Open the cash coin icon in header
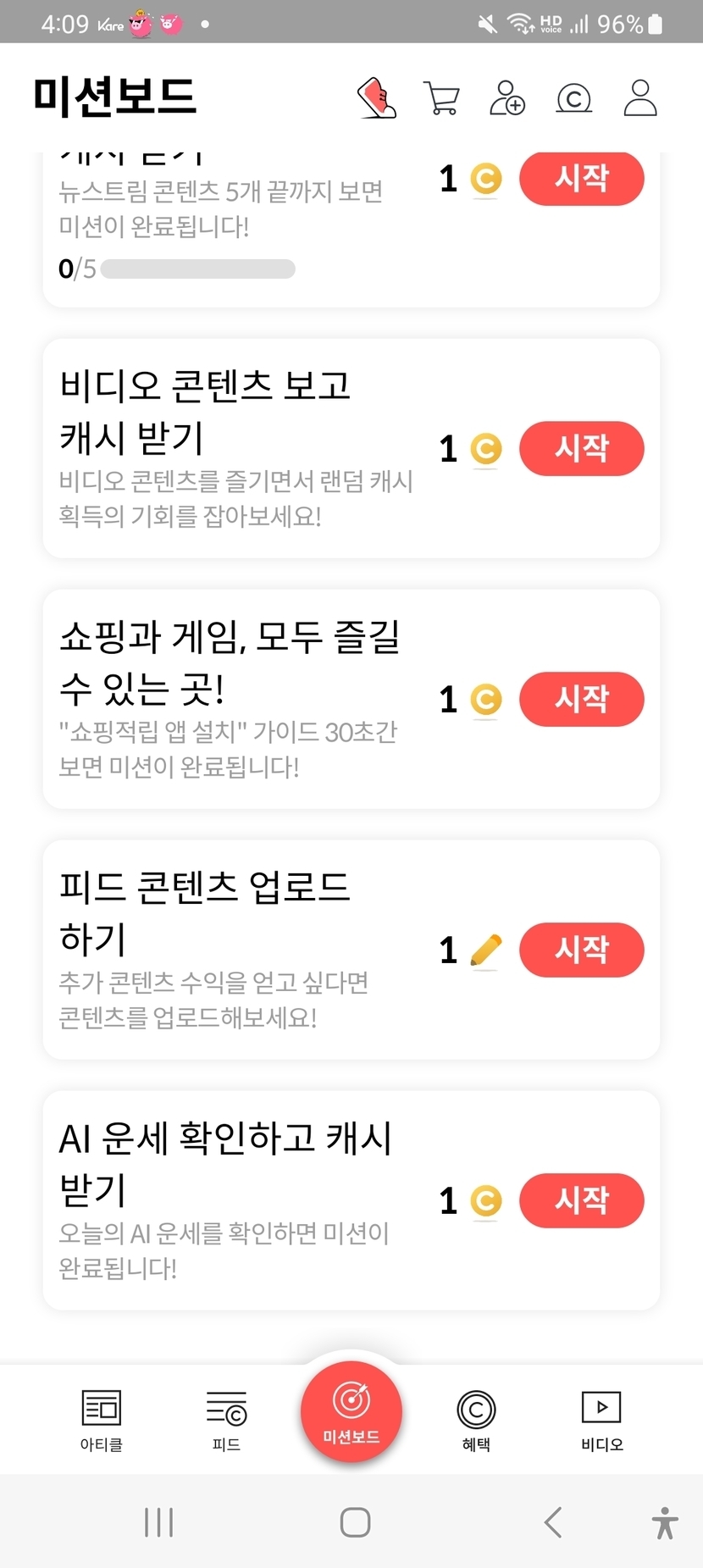Screen dimensions: 703x1568 tap(573, 99)
